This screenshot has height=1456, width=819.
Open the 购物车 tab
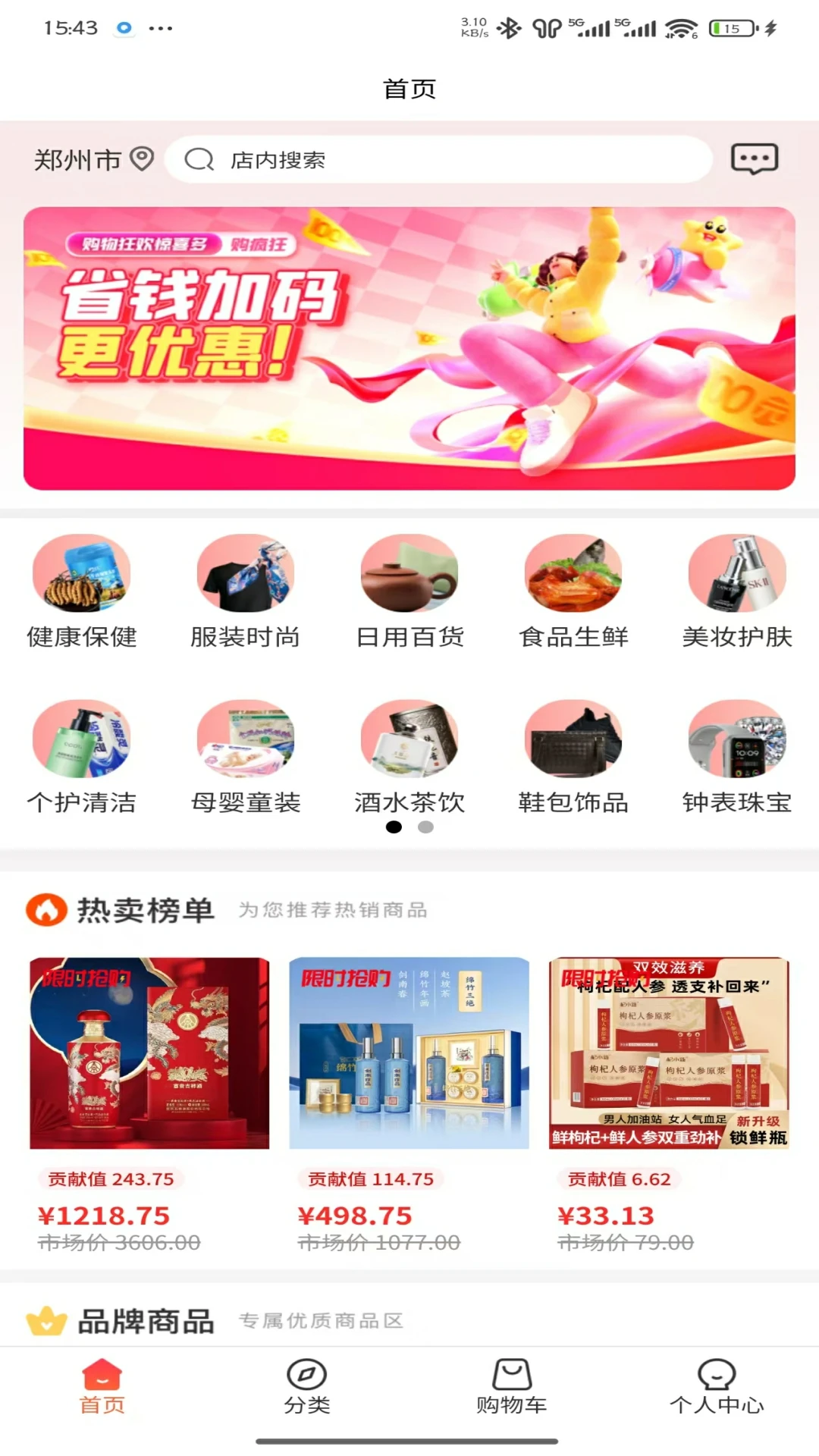(512, 1386)
